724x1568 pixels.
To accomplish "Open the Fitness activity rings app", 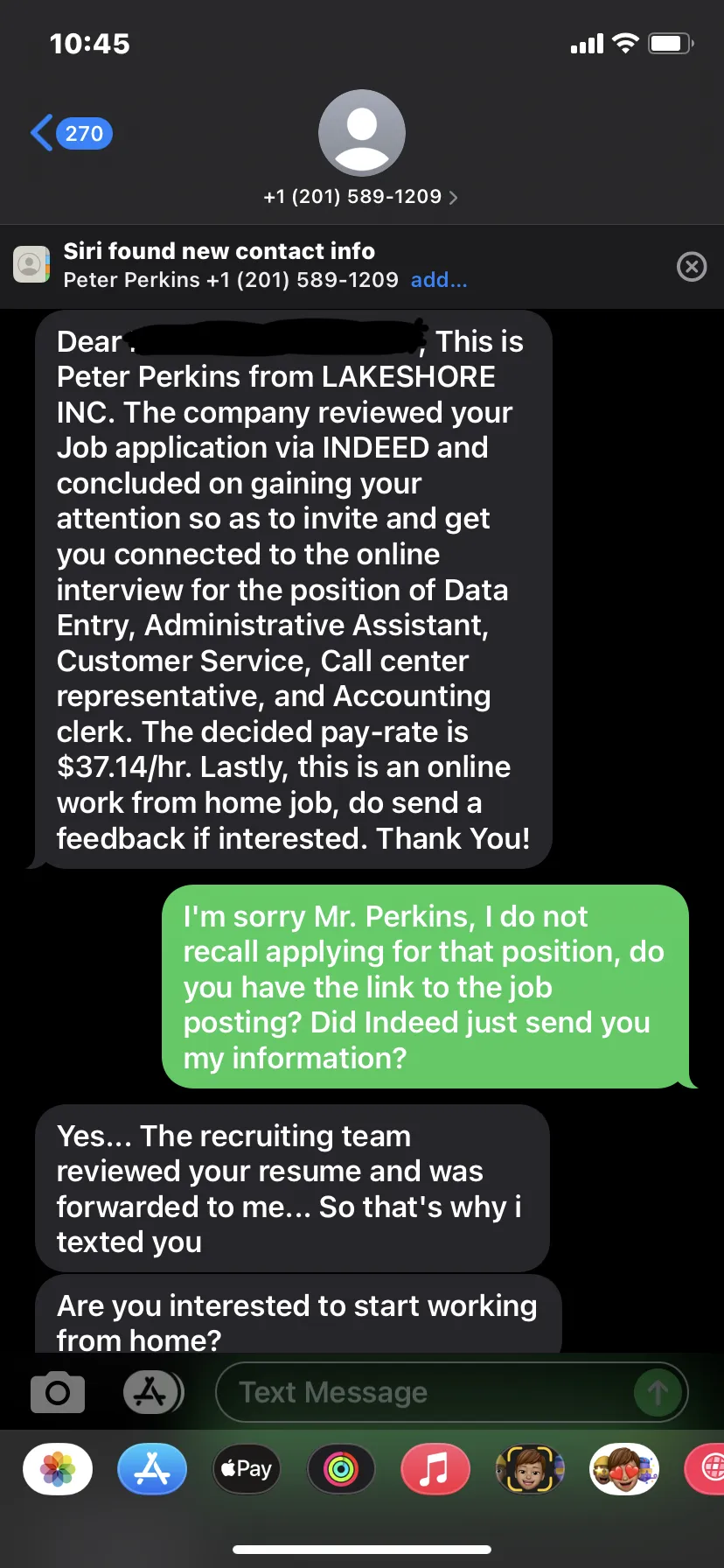I will 341,1469.
